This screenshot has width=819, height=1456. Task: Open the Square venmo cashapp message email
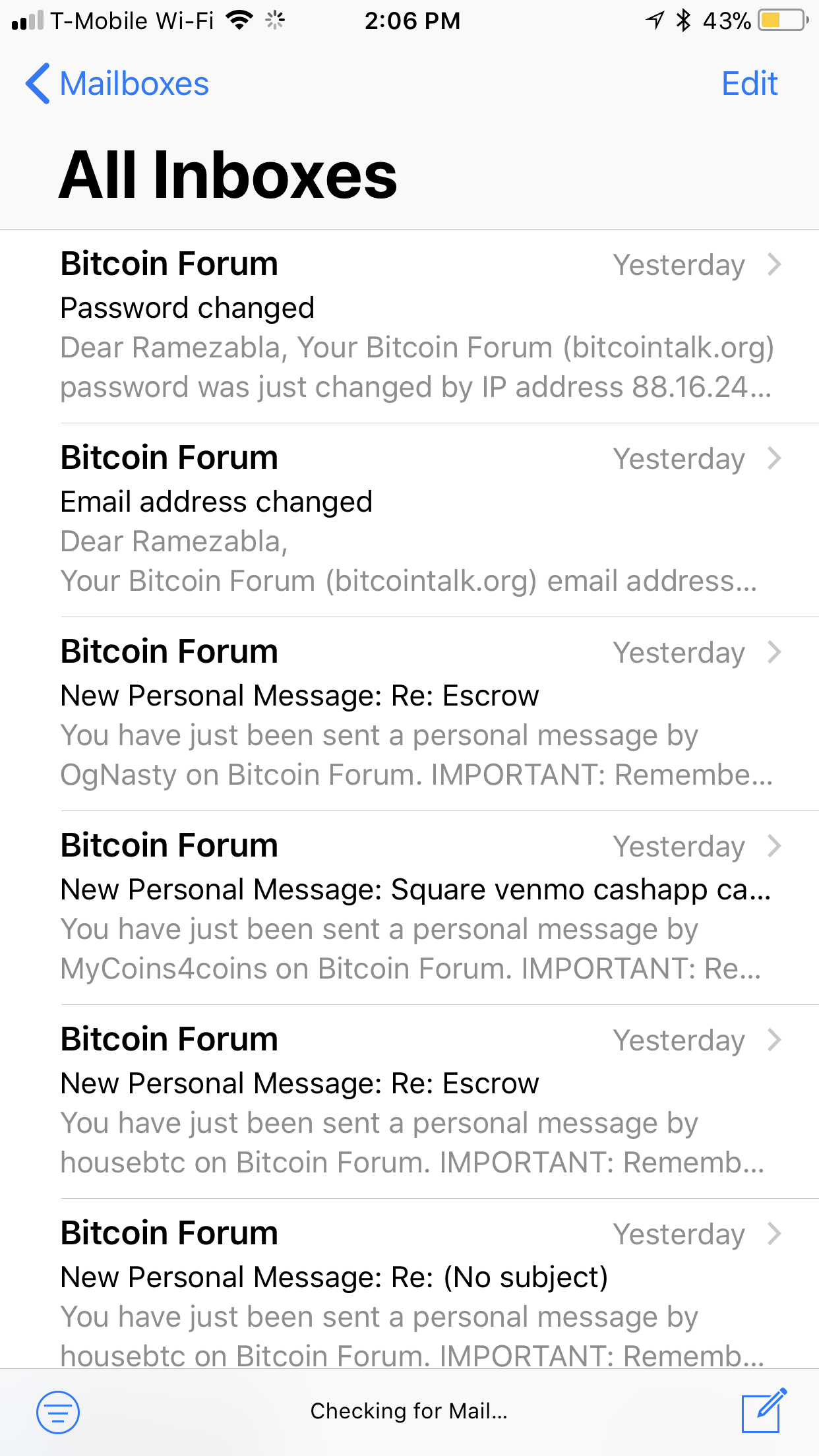tap(409, 908)
